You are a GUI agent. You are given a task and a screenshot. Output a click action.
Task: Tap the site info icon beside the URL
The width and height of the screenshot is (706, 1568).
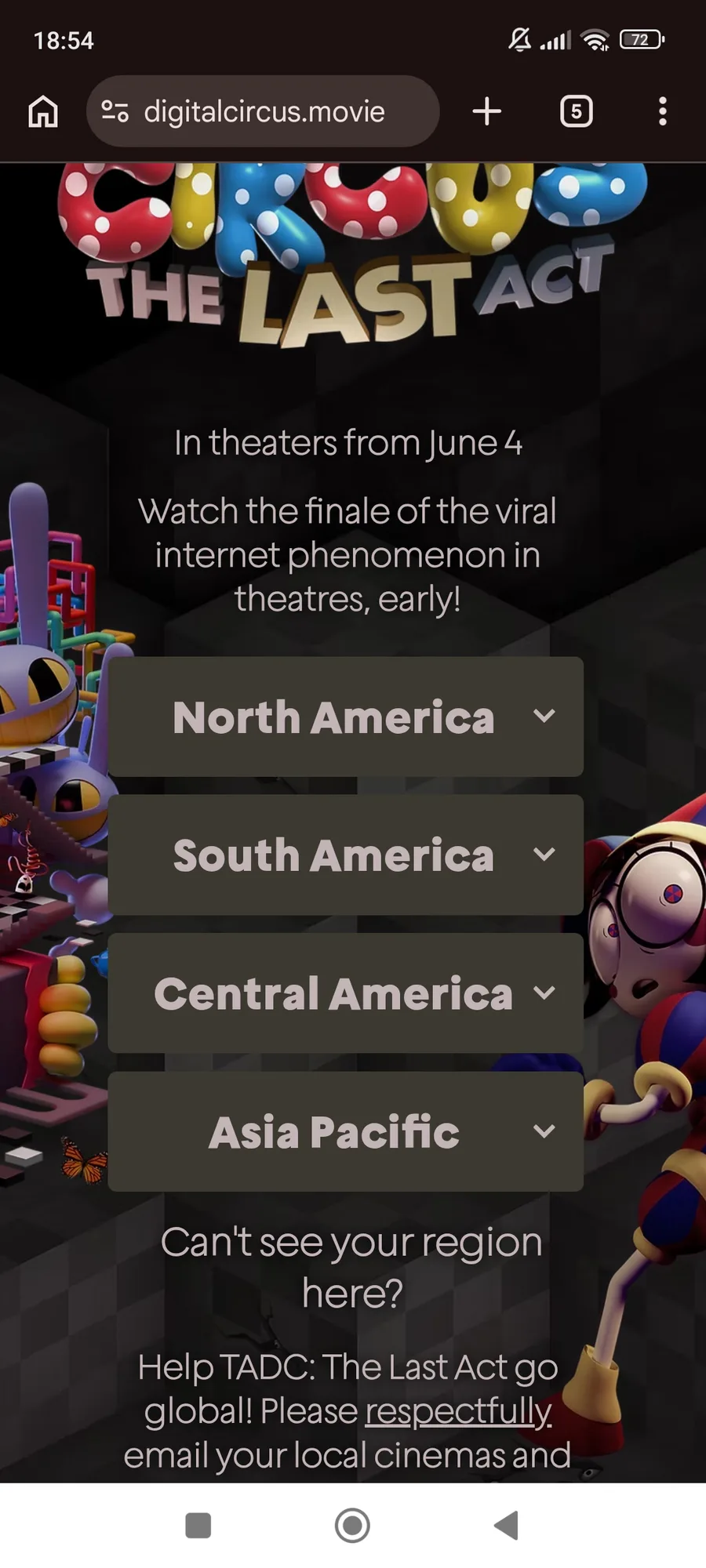(115, 111)
